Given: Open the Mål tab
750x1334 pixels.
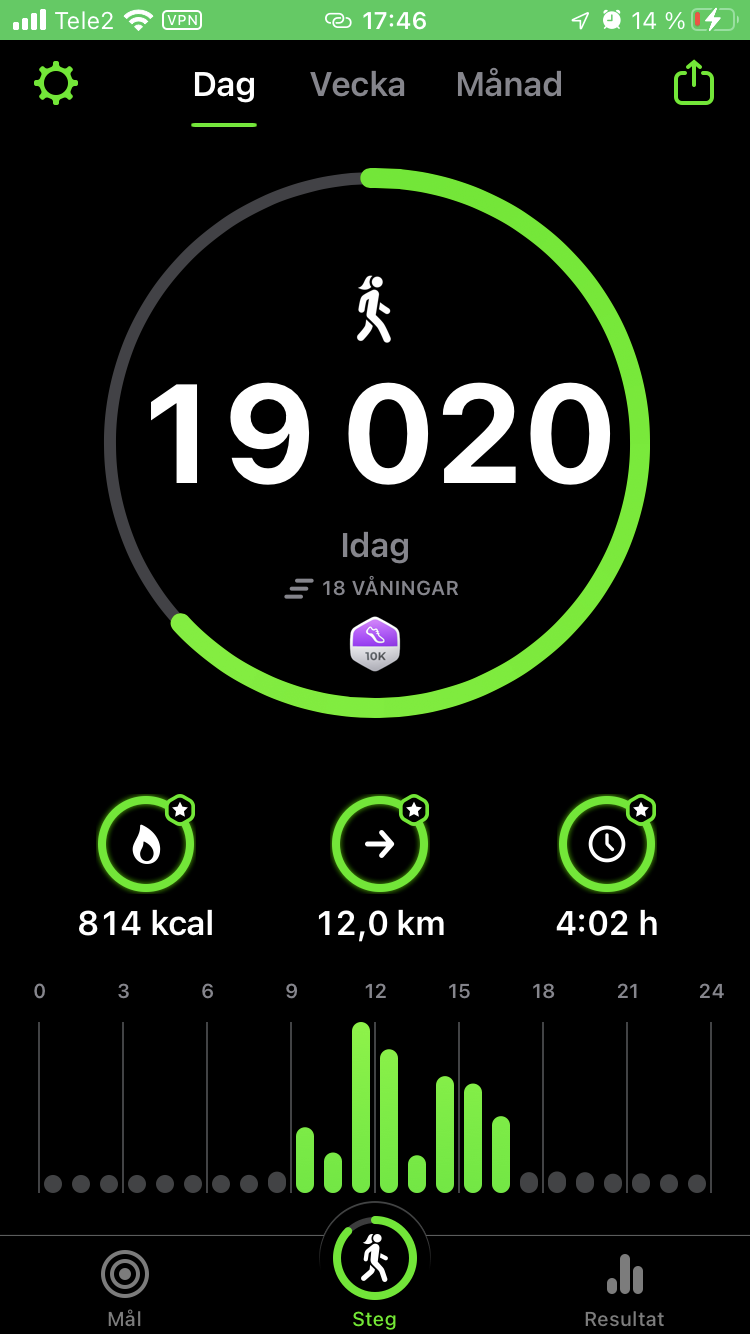Looking at the screenshot, I should (x=125, y=1286).
